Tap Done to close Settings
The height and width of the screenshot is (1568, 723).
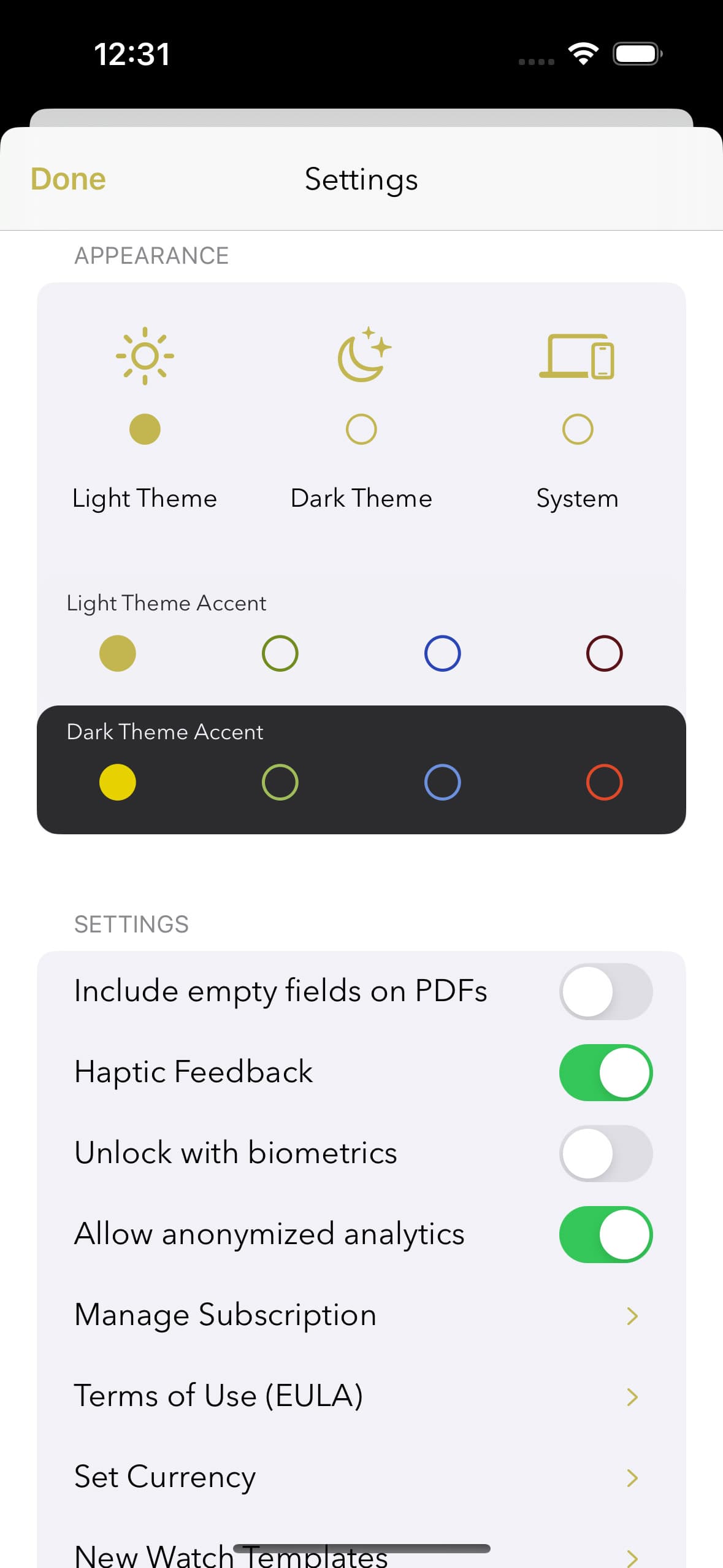click(x=68, y=179)
